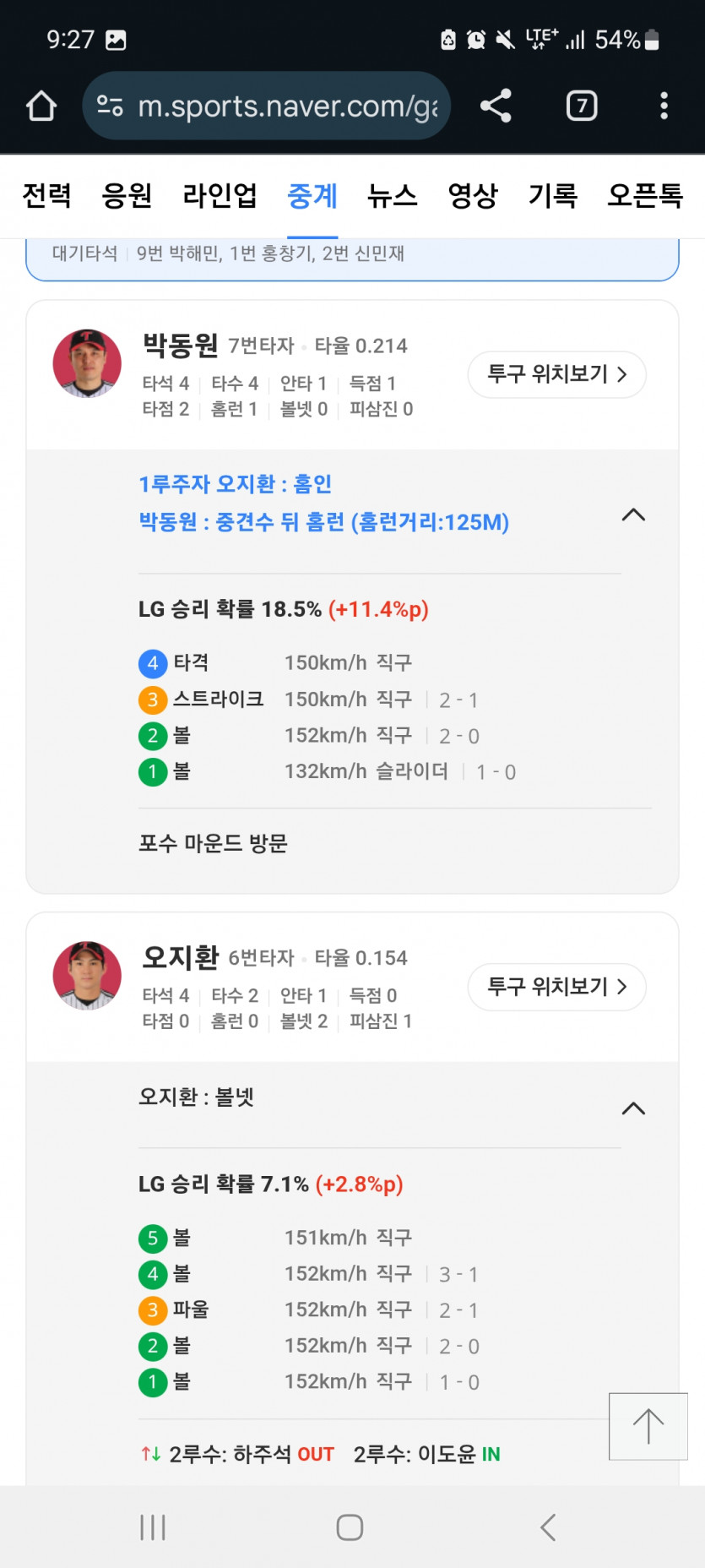Open the browser tab switcher showing 7 tabs

[x=581, y=106]
